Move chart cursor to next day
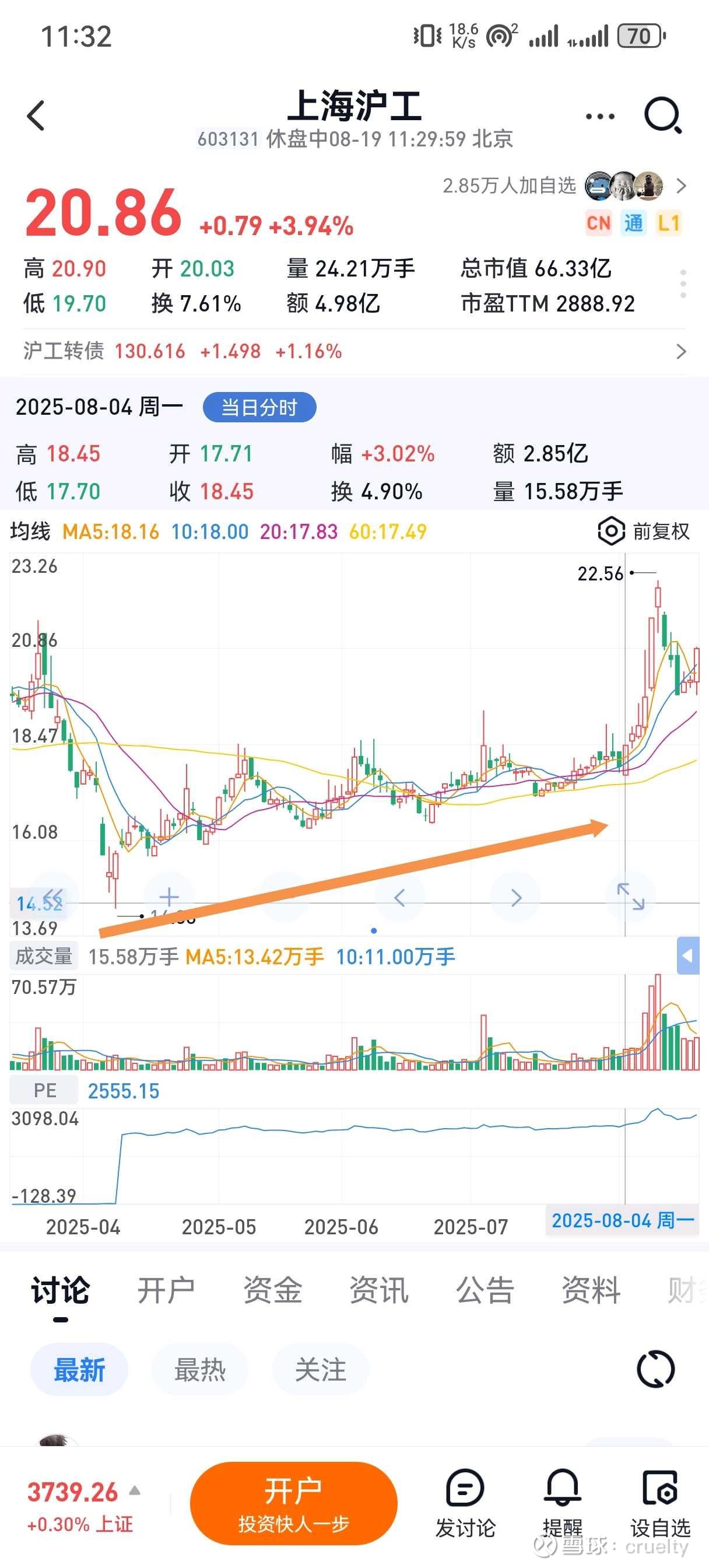Screen dimensions: 709x1568 515,897
